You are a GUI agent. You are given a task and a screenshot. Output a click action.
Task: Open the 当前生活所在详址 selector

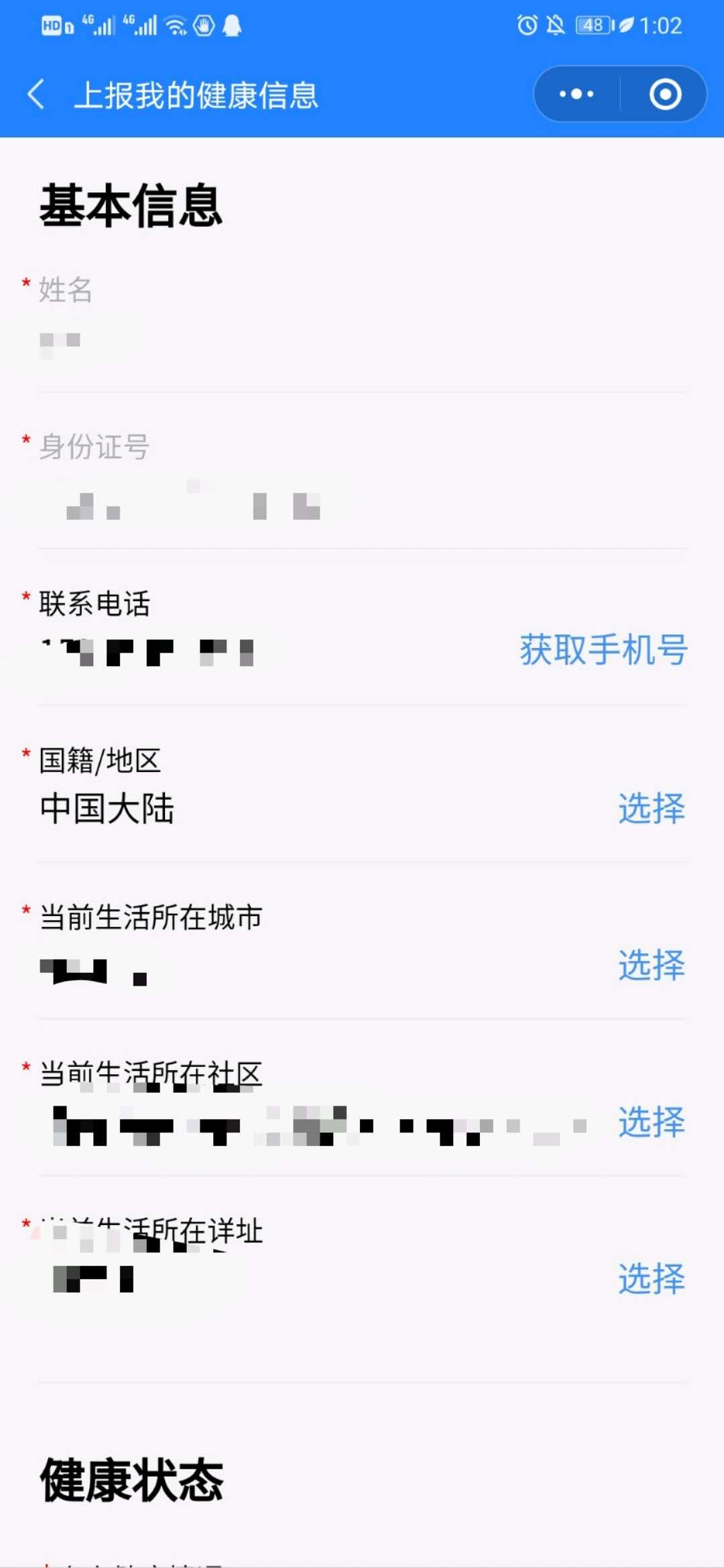click(650, 1278)
